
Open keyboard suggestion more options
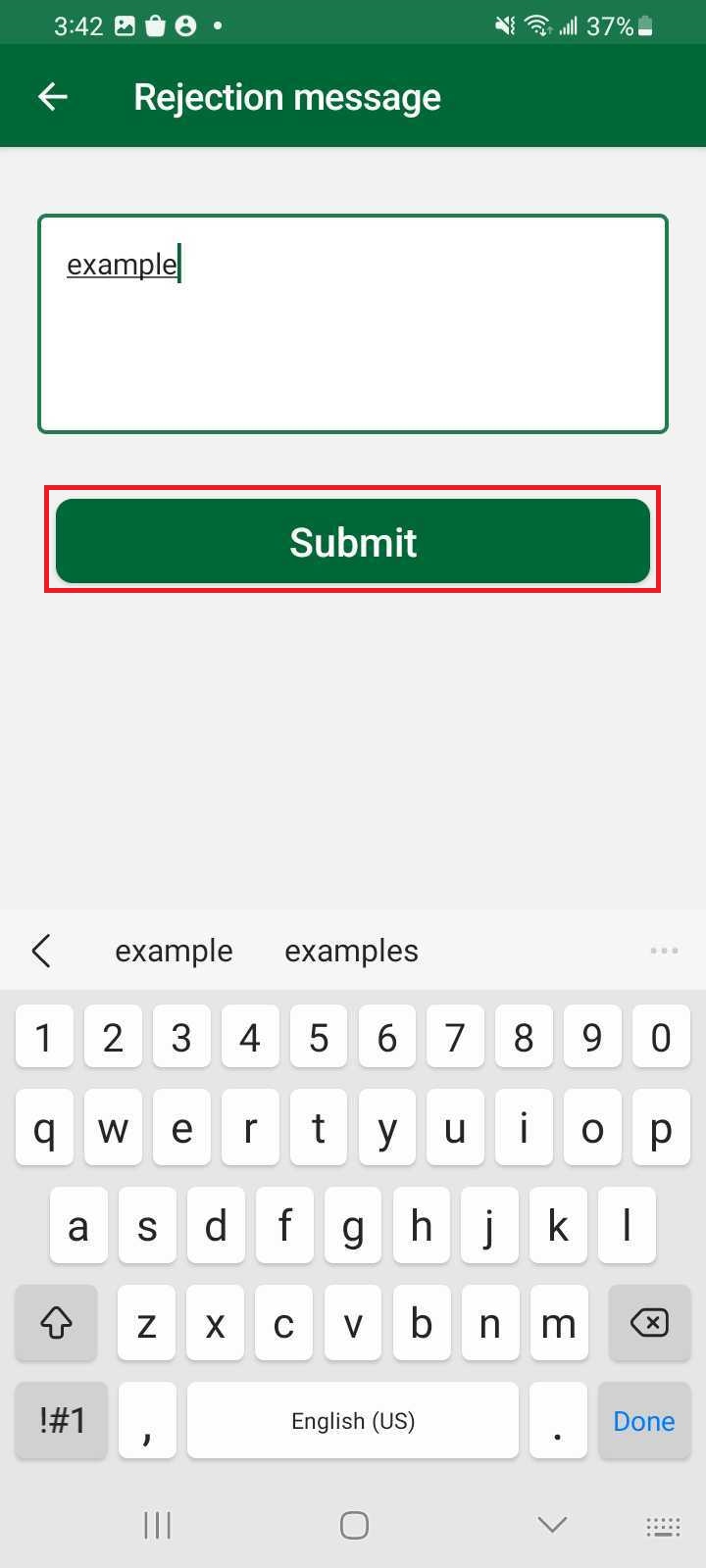pos(664,951)
